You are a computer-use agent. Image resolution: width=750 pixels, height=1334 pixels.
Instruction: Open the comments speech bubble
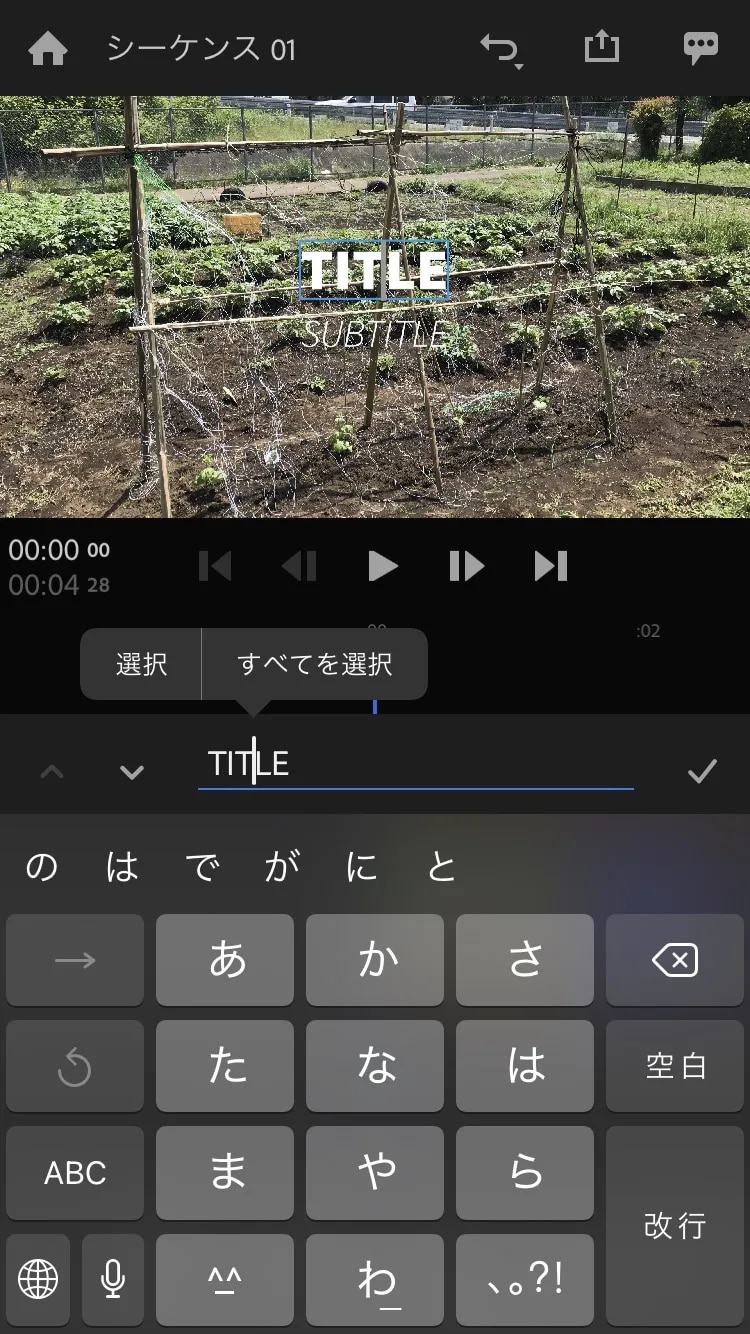[x=700, y=48]
